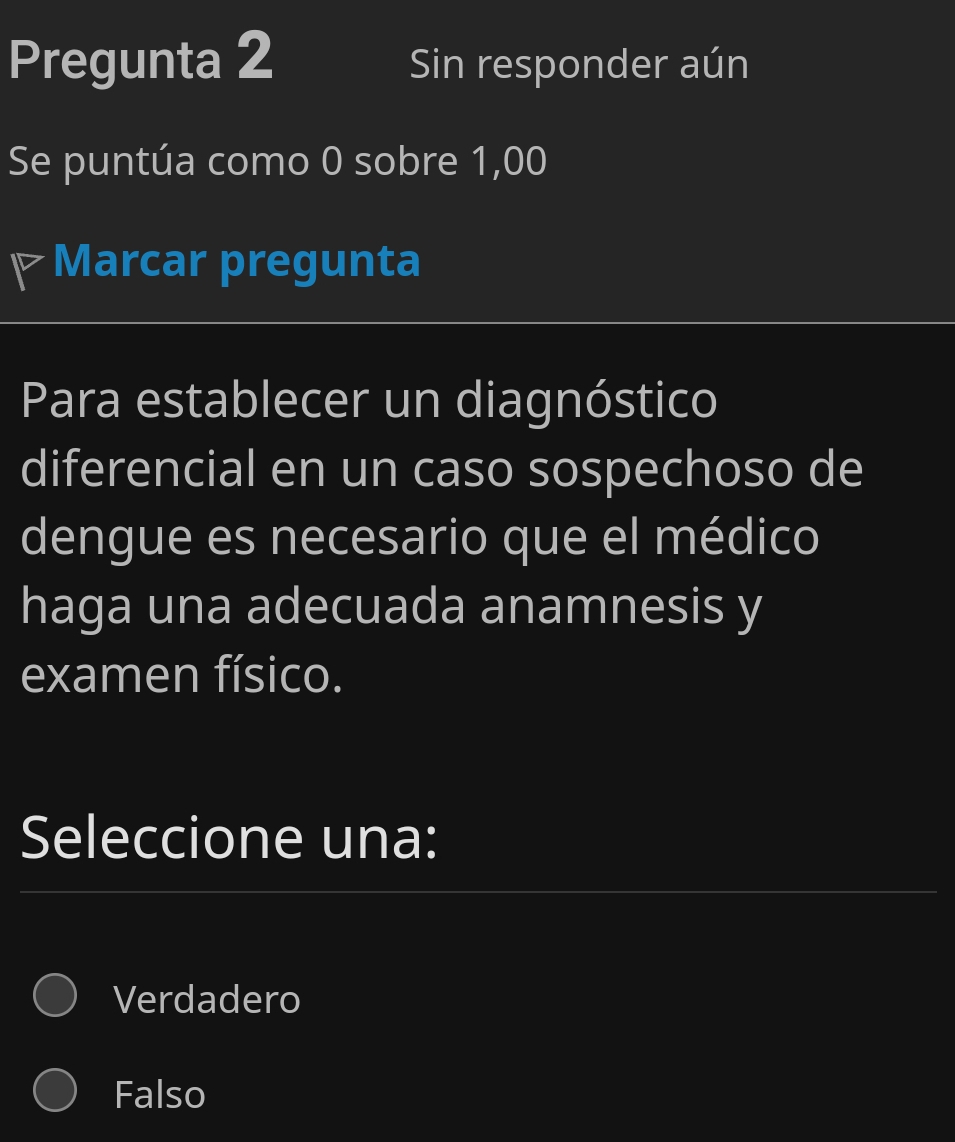Choose Falso as the answer

(55, 1091)
